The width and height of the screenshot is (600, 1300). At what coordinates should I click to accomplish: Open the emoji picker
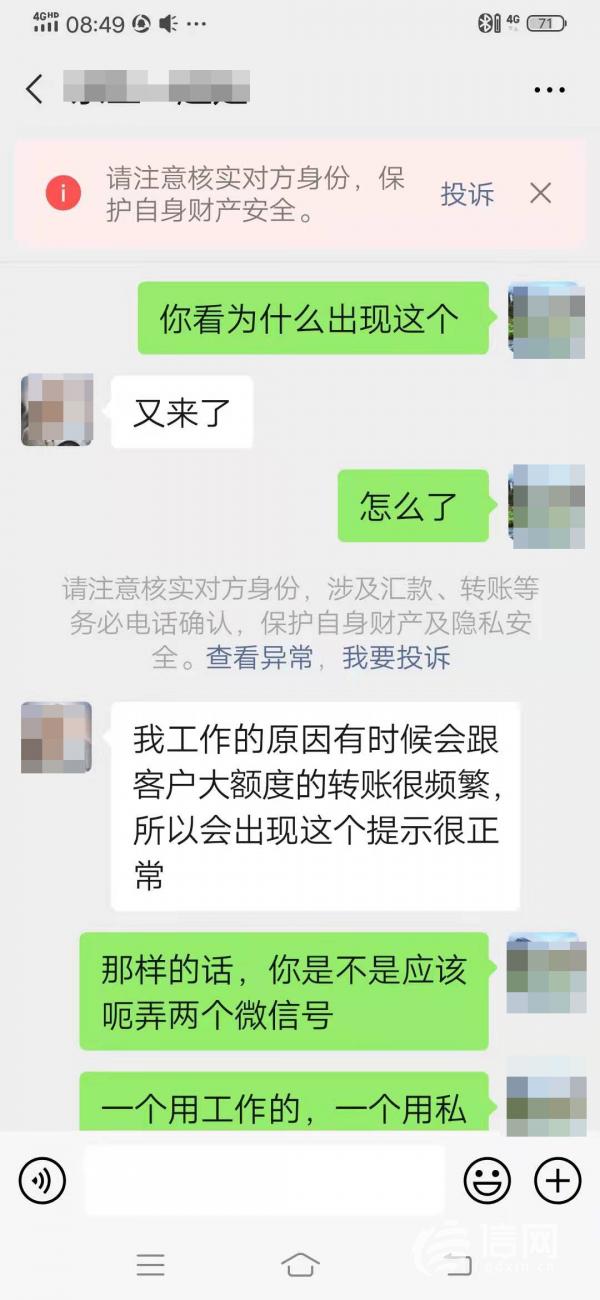tap(487, 1181)
